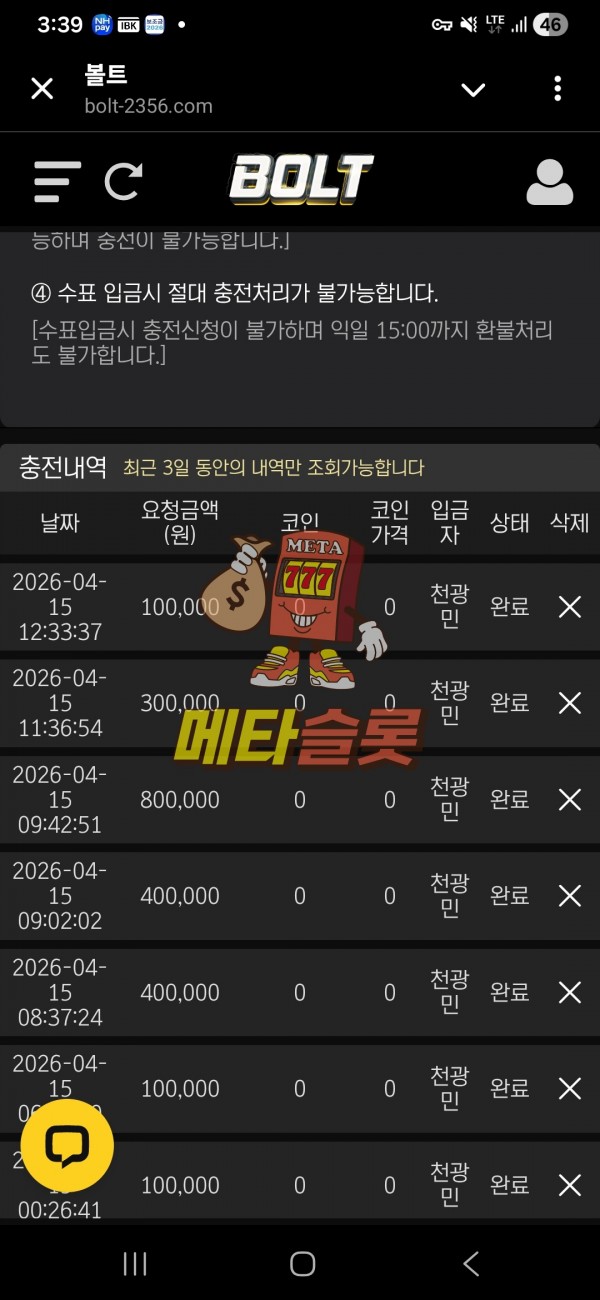The width and height of the screenshot is (600, 1300).
Task: Delete the 12:33:37 charge record
Action: (x=569, y=607)
